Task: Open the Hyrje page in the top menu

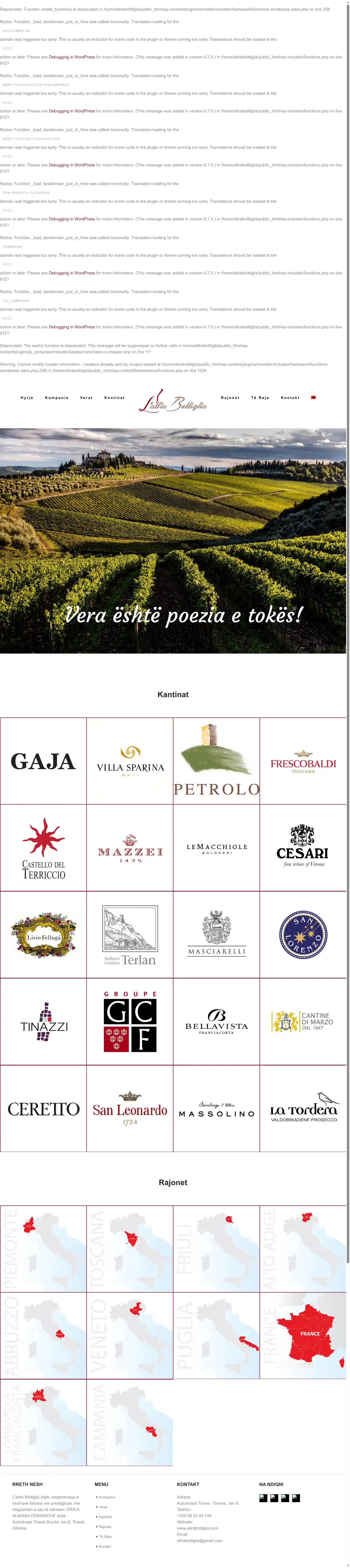Action: [x=27, y=397]
